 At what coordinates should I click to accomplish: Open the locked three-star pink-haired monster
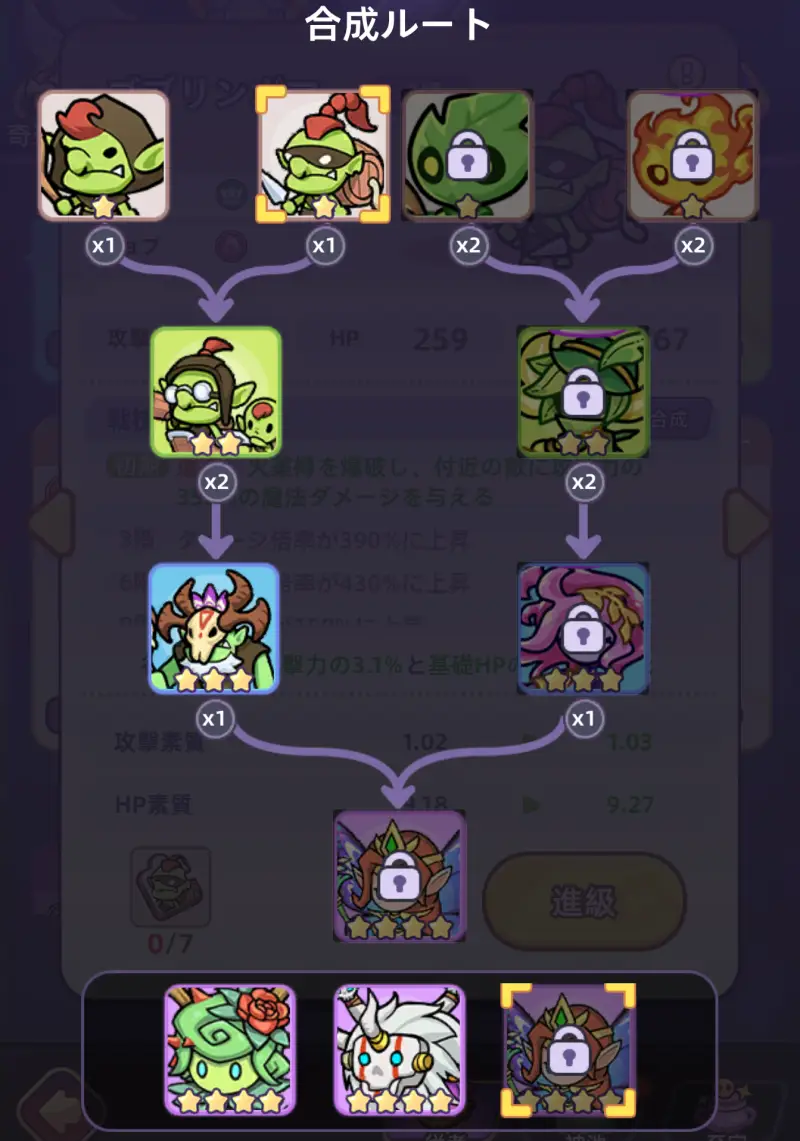[584, 628]
